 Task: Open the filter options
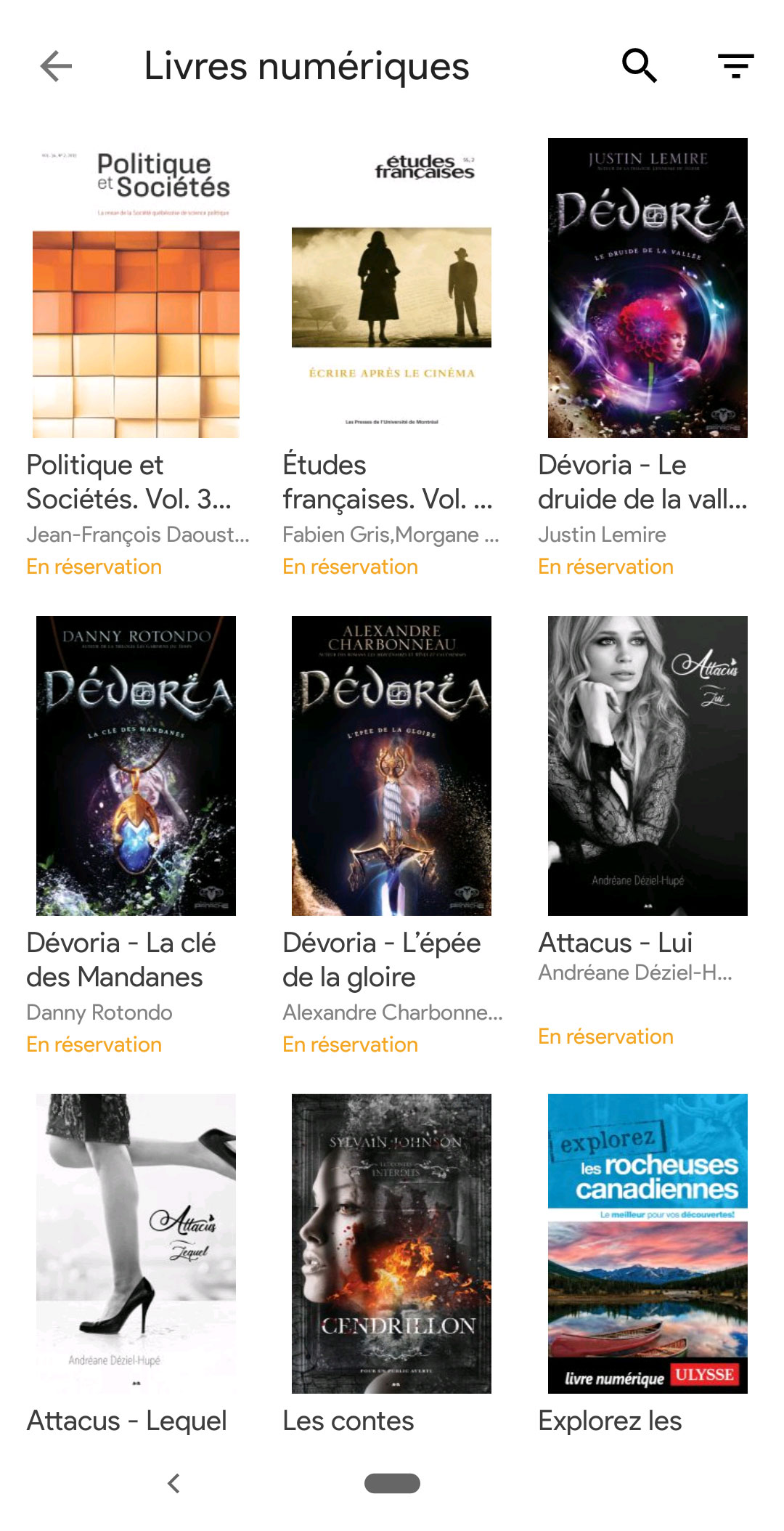pyautogui.click(x=735, y=67)
